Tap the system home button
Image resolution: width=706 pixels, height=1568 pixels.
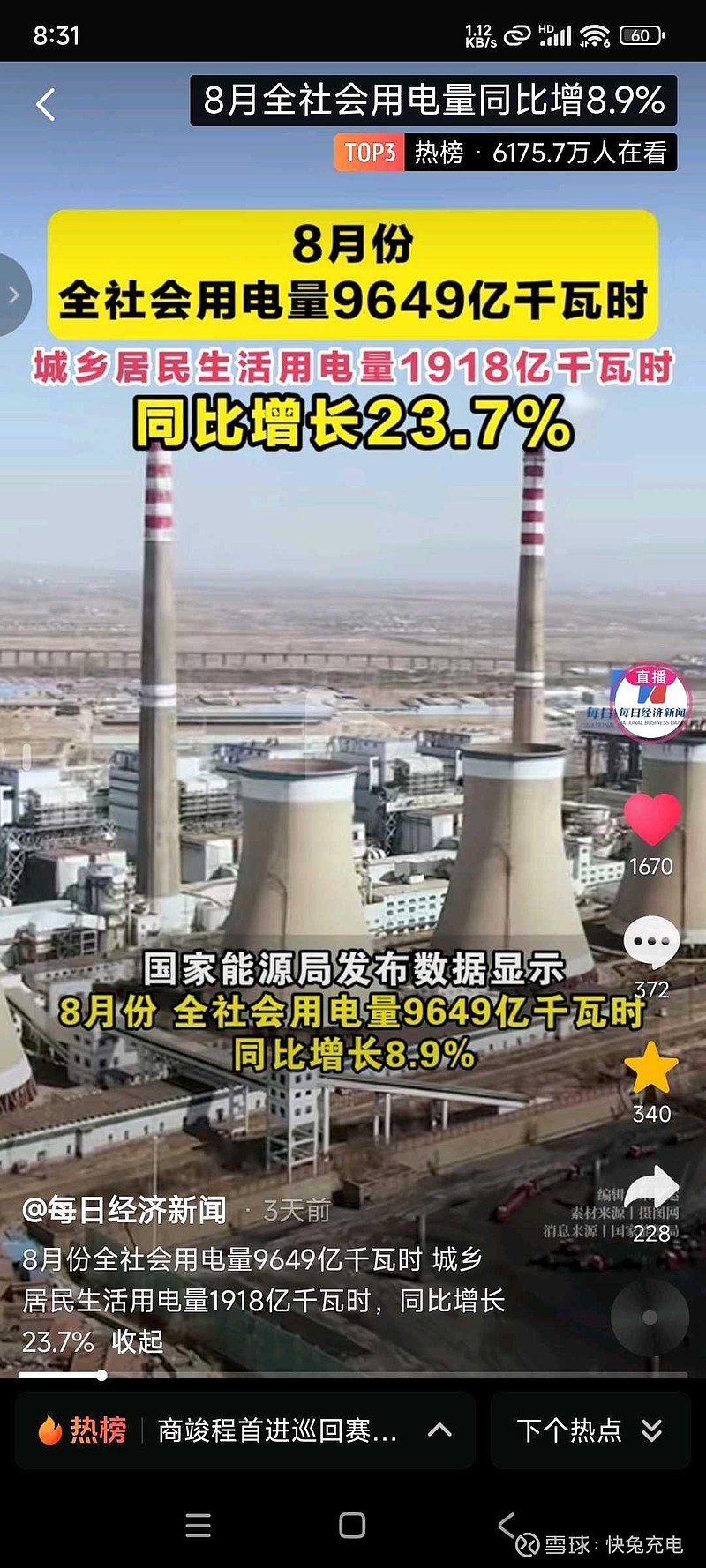(x=352, y=1525)
